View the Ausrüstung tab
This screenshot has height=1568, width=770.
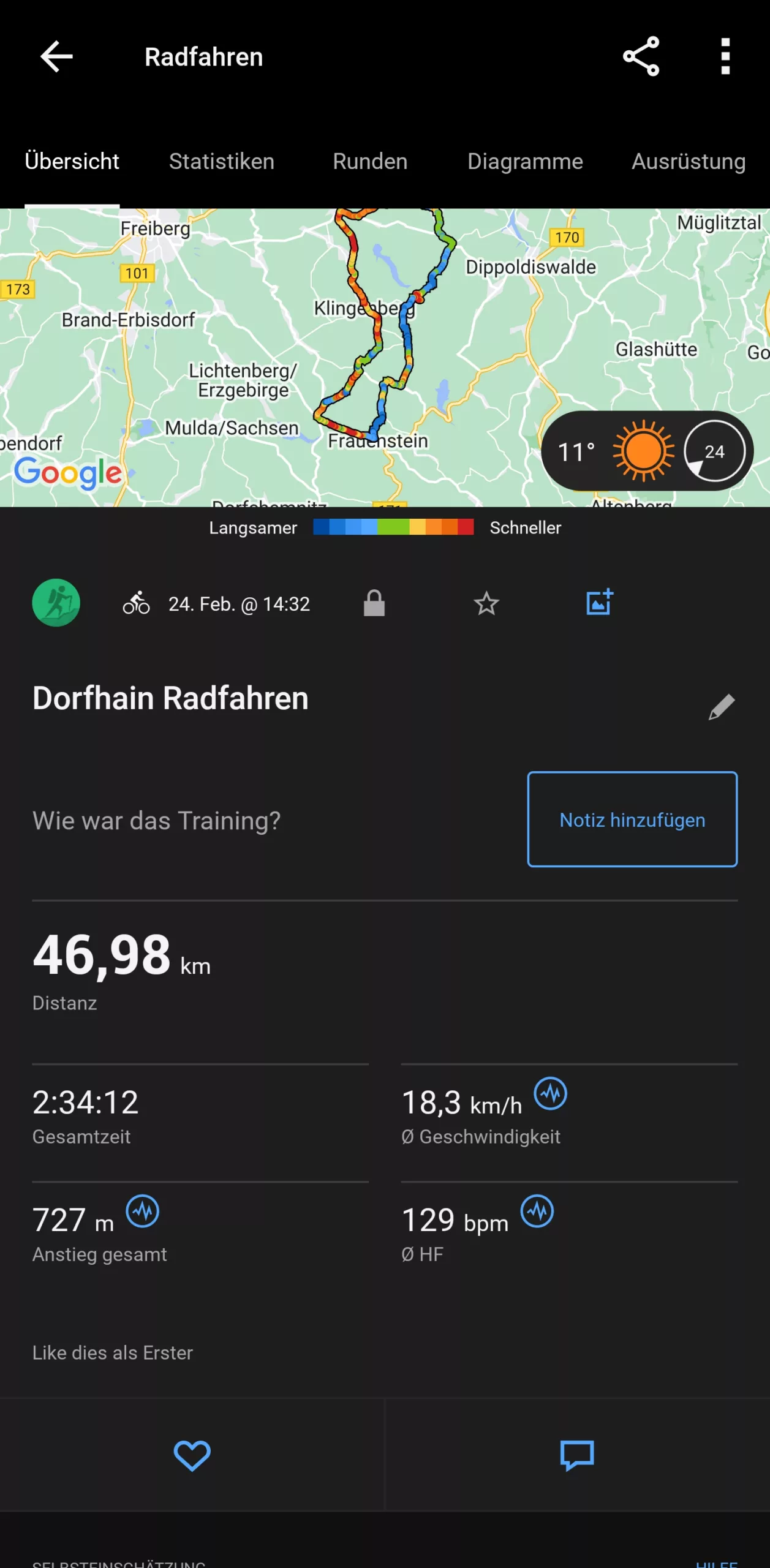point(689,162)
